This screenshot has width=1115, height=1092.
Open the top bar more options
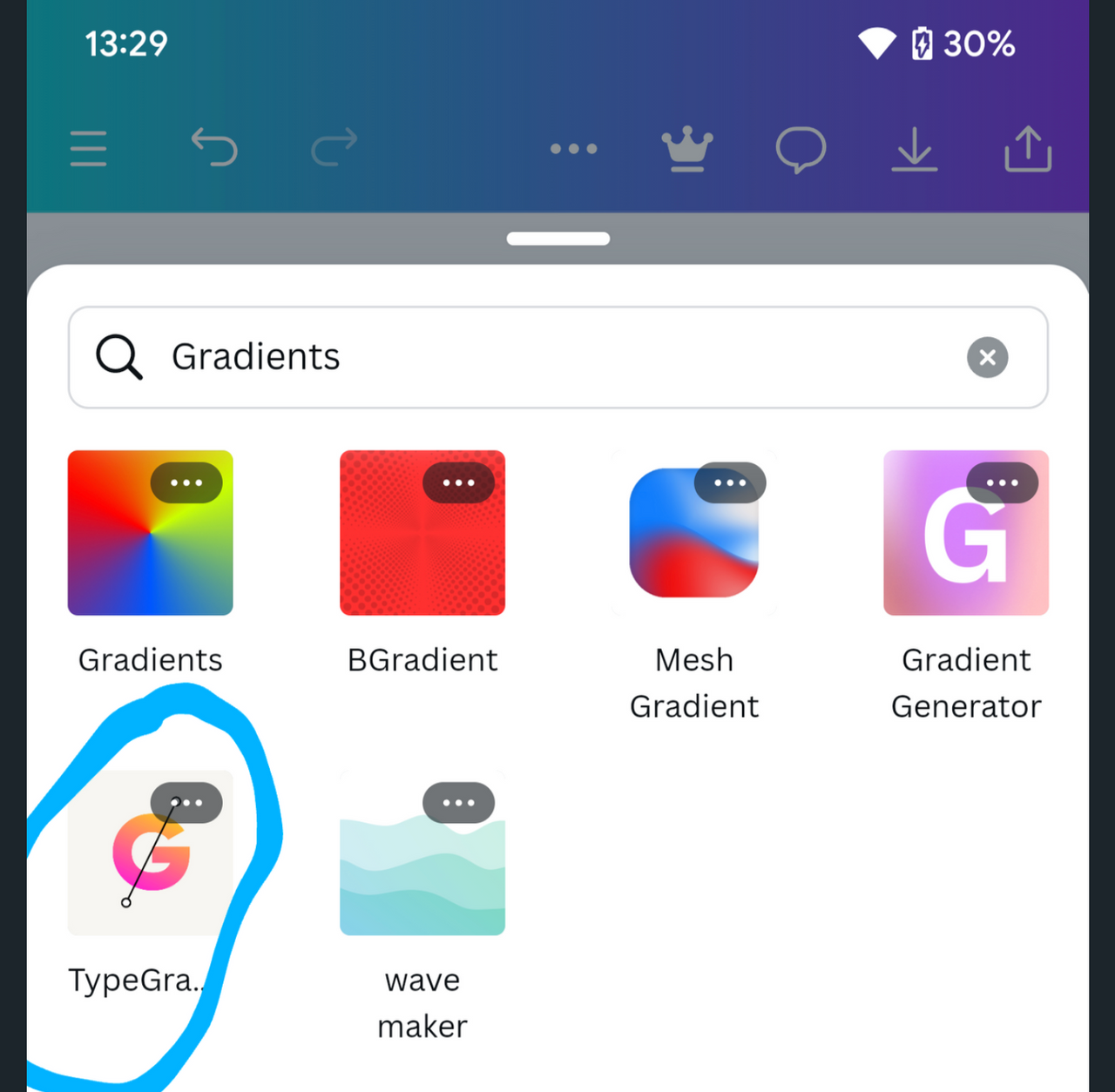tap(573, 149)
